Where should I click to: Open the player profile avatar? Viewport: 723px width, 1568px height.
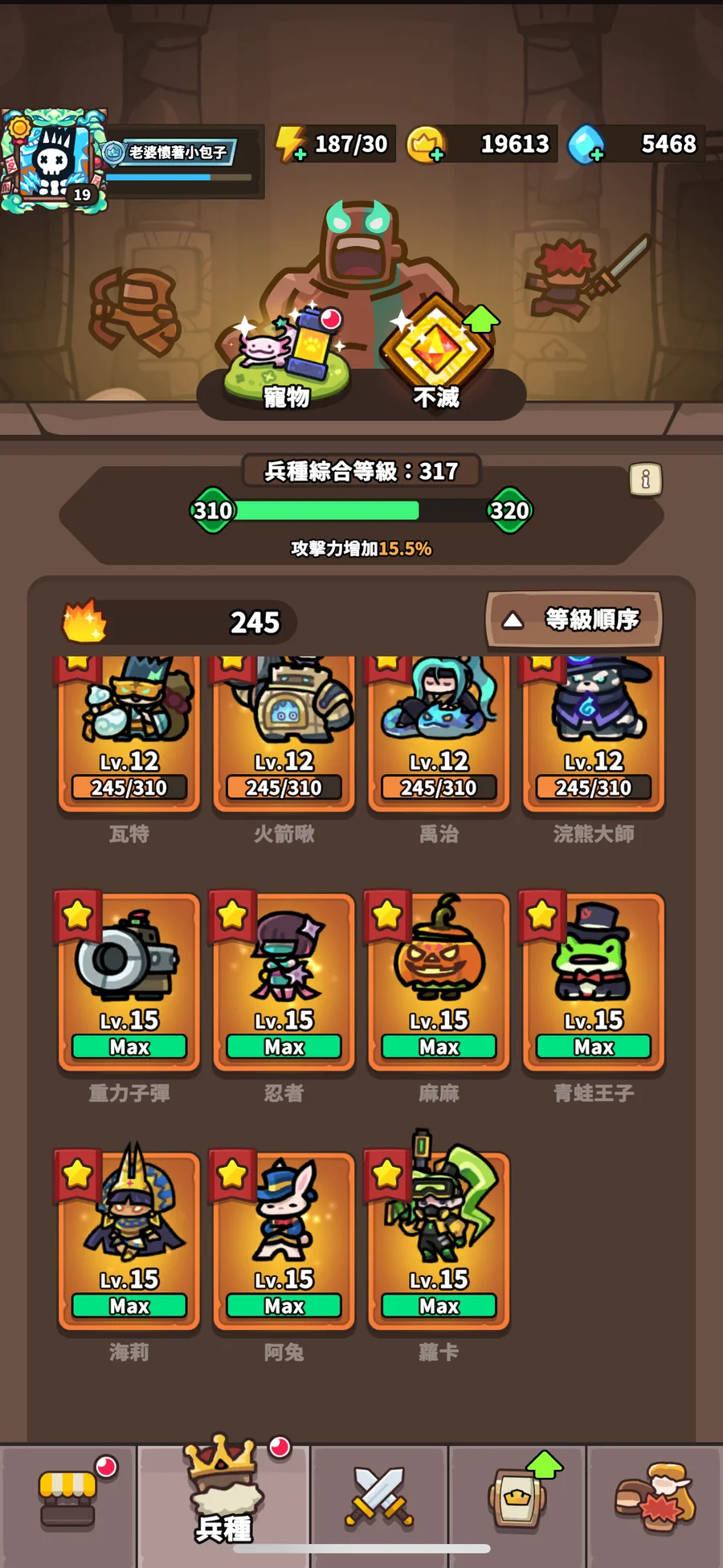click(53, 162)
